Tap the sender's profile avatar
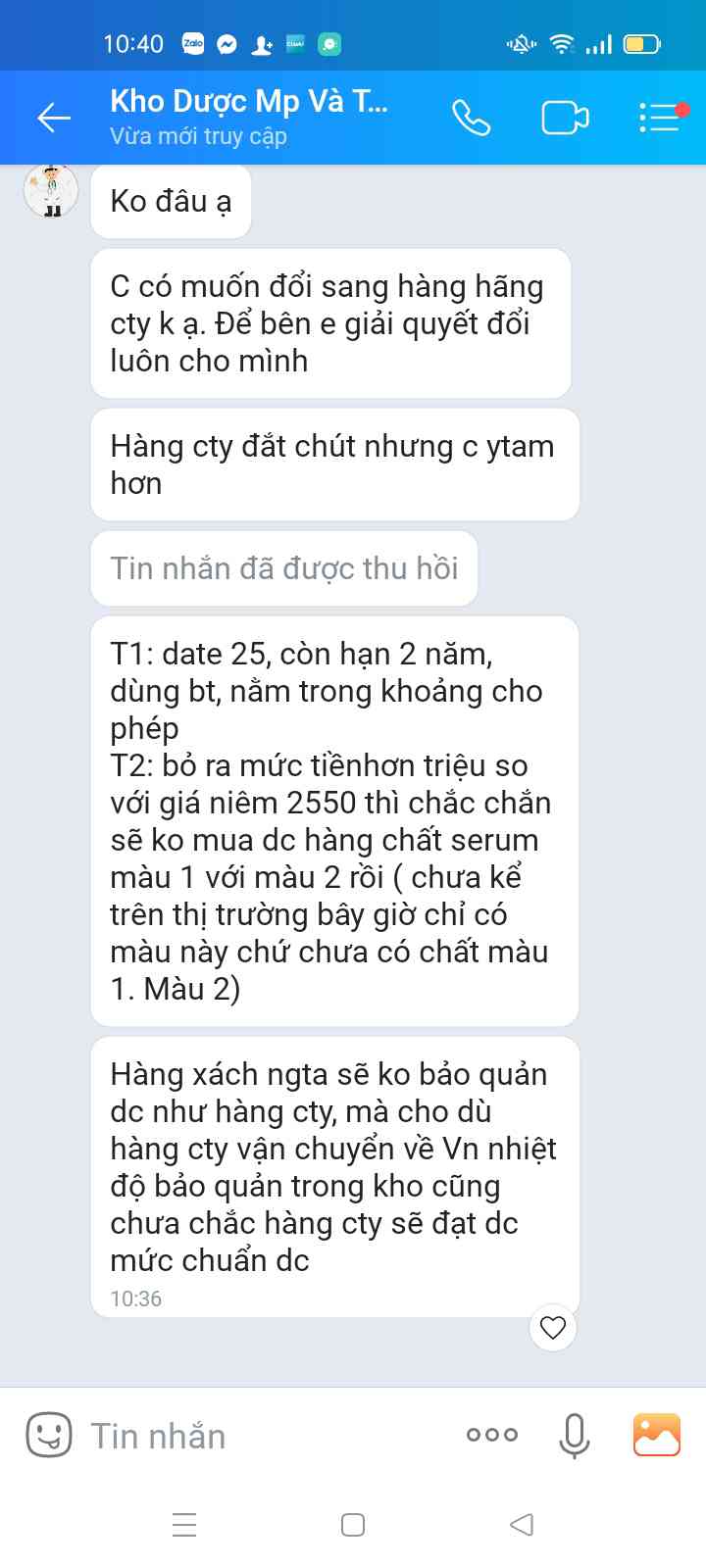The image size is (706, 1568). click(51, 190)
